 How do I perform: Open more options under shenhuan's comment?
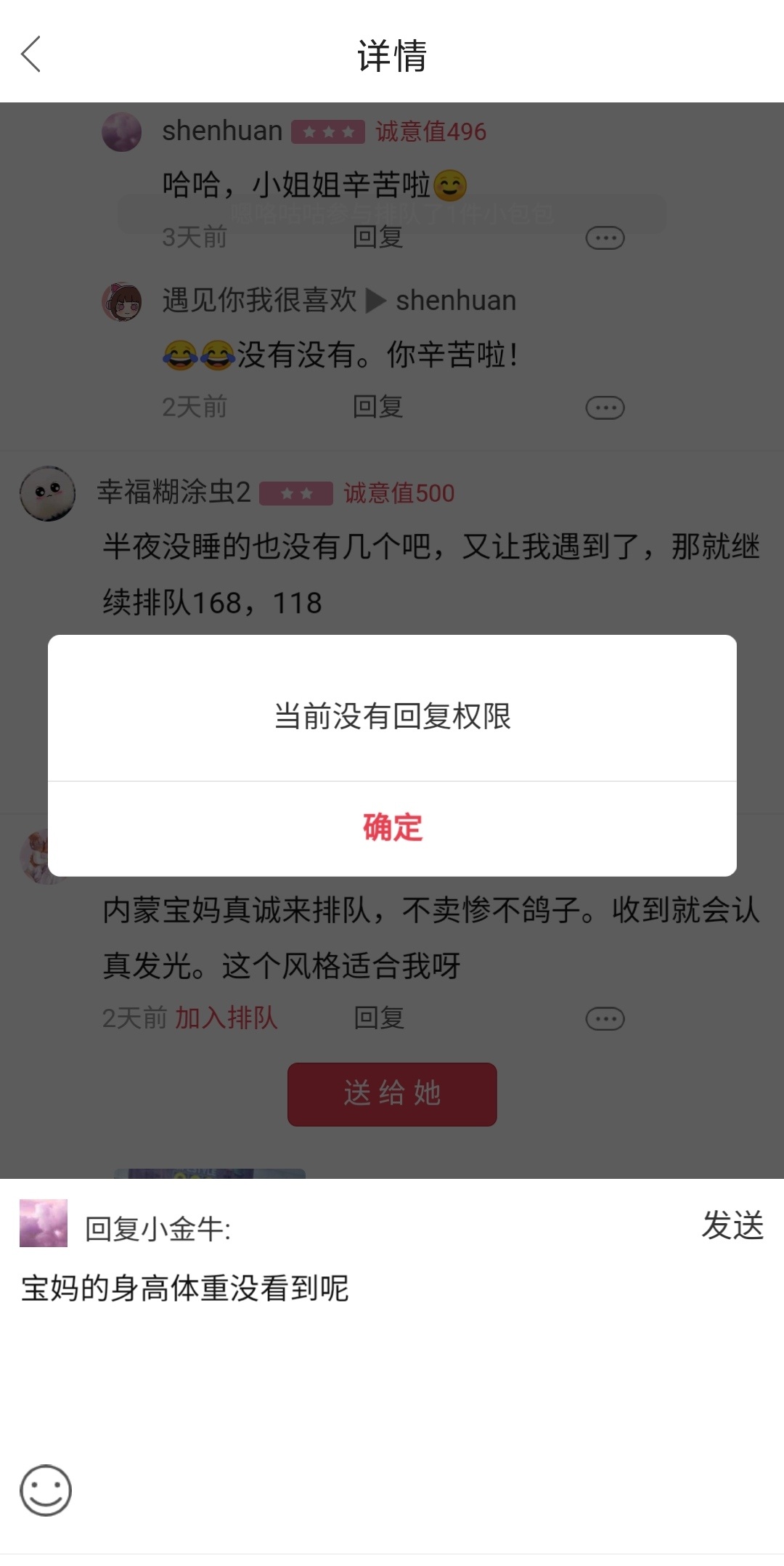point(605,238)
